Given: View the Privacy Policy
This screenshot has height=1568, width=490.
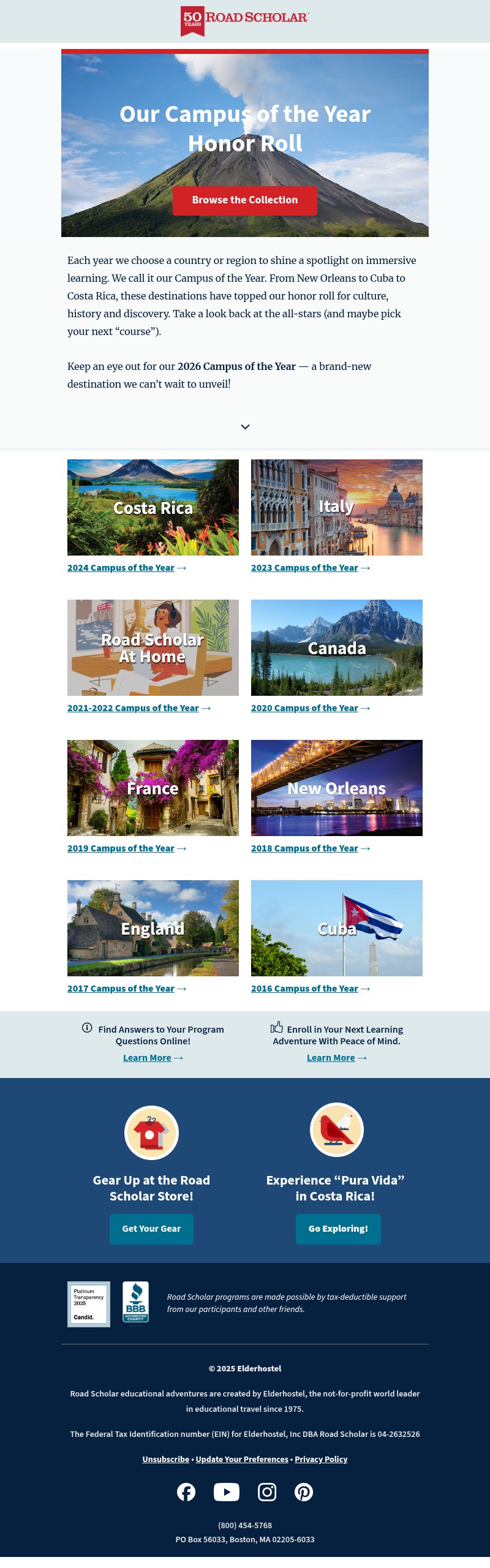Looking at the screenshot, I should [x=321, y=1459].
